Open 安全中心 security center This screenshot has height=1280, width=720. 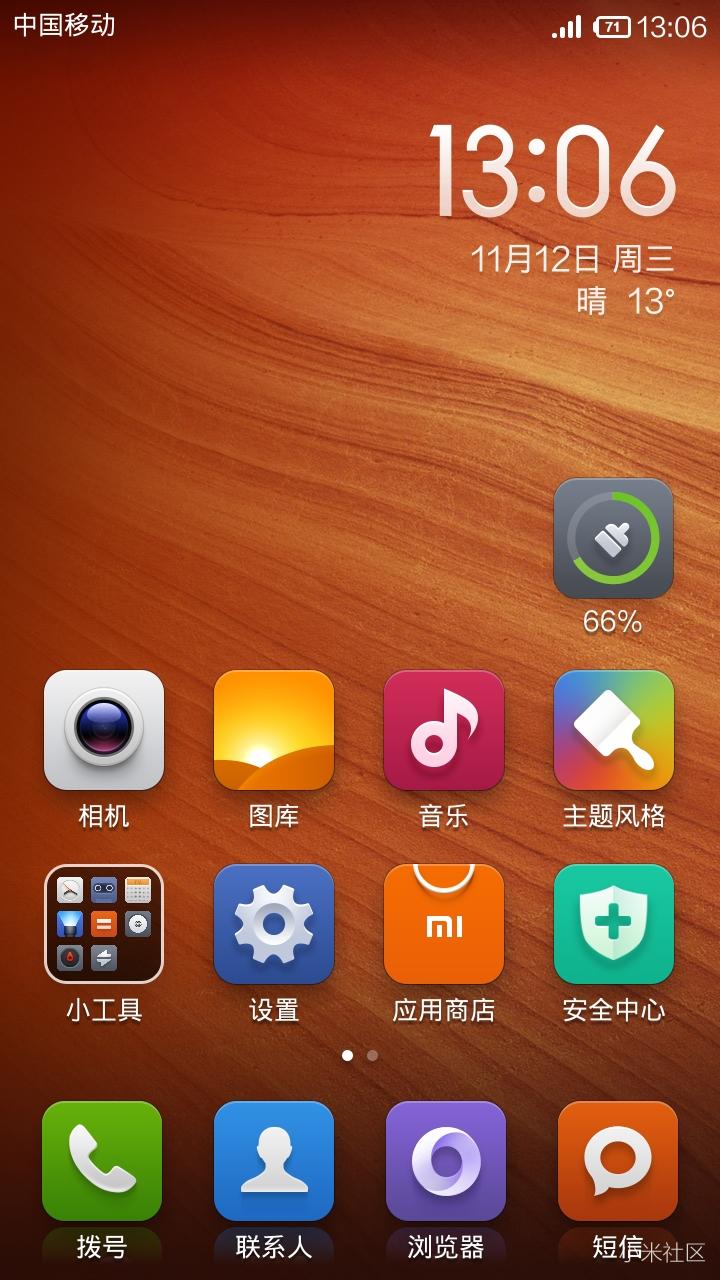coord(614,924)
